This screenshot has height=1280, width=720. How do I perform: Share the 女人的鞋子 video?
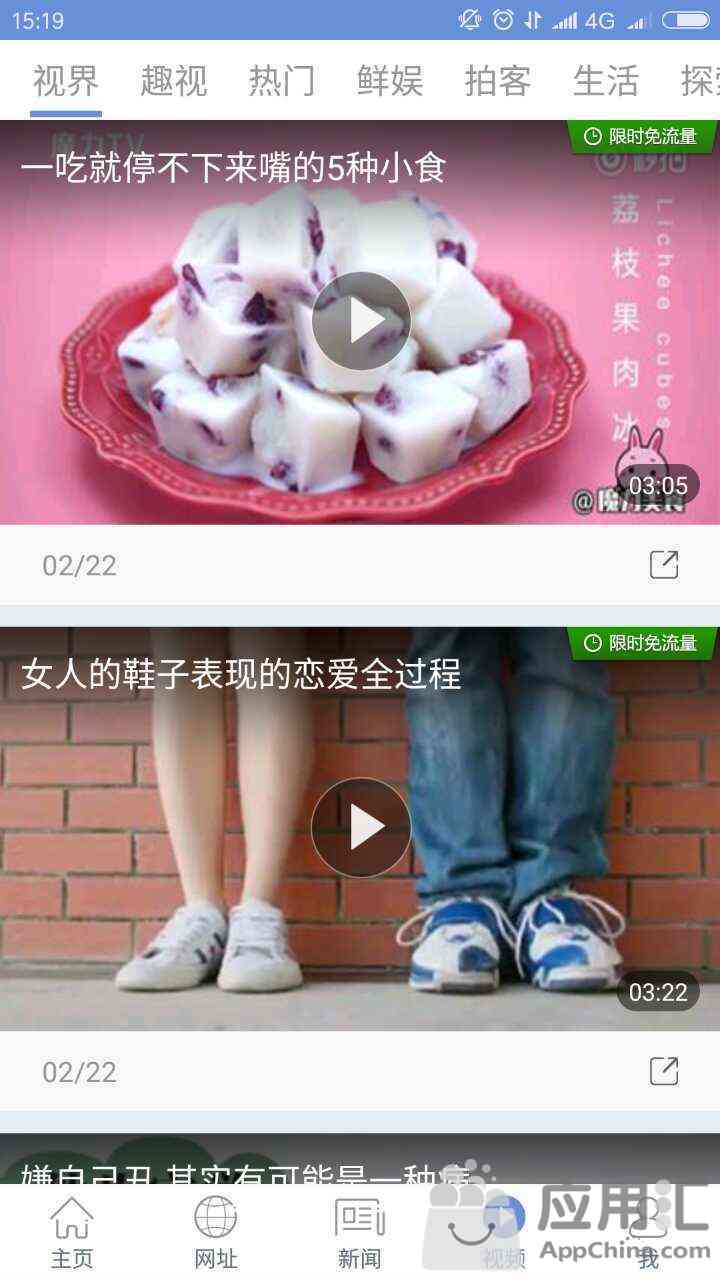(x=664, y=1072)
